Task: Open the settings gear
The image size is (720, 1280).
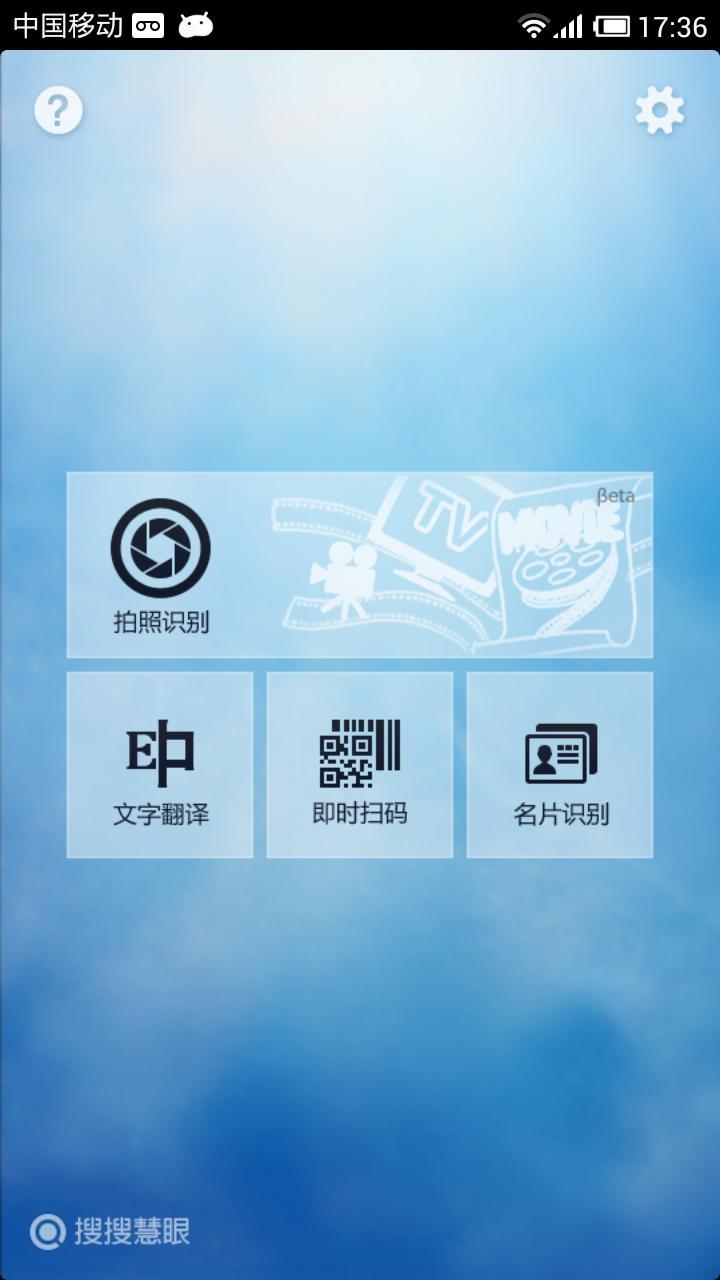Action: point(660,110)
